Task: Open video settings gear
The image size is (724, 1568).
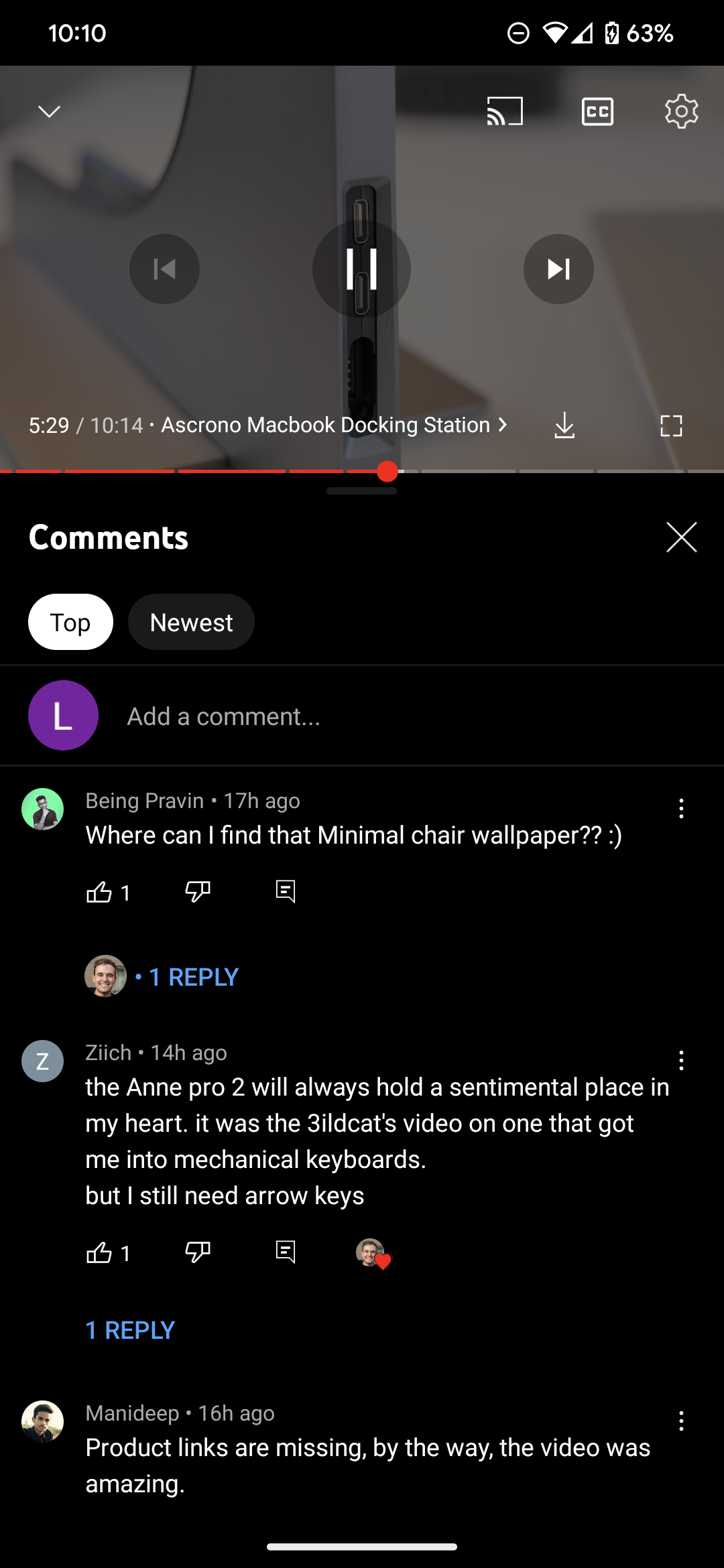Action: click(681, 111)
